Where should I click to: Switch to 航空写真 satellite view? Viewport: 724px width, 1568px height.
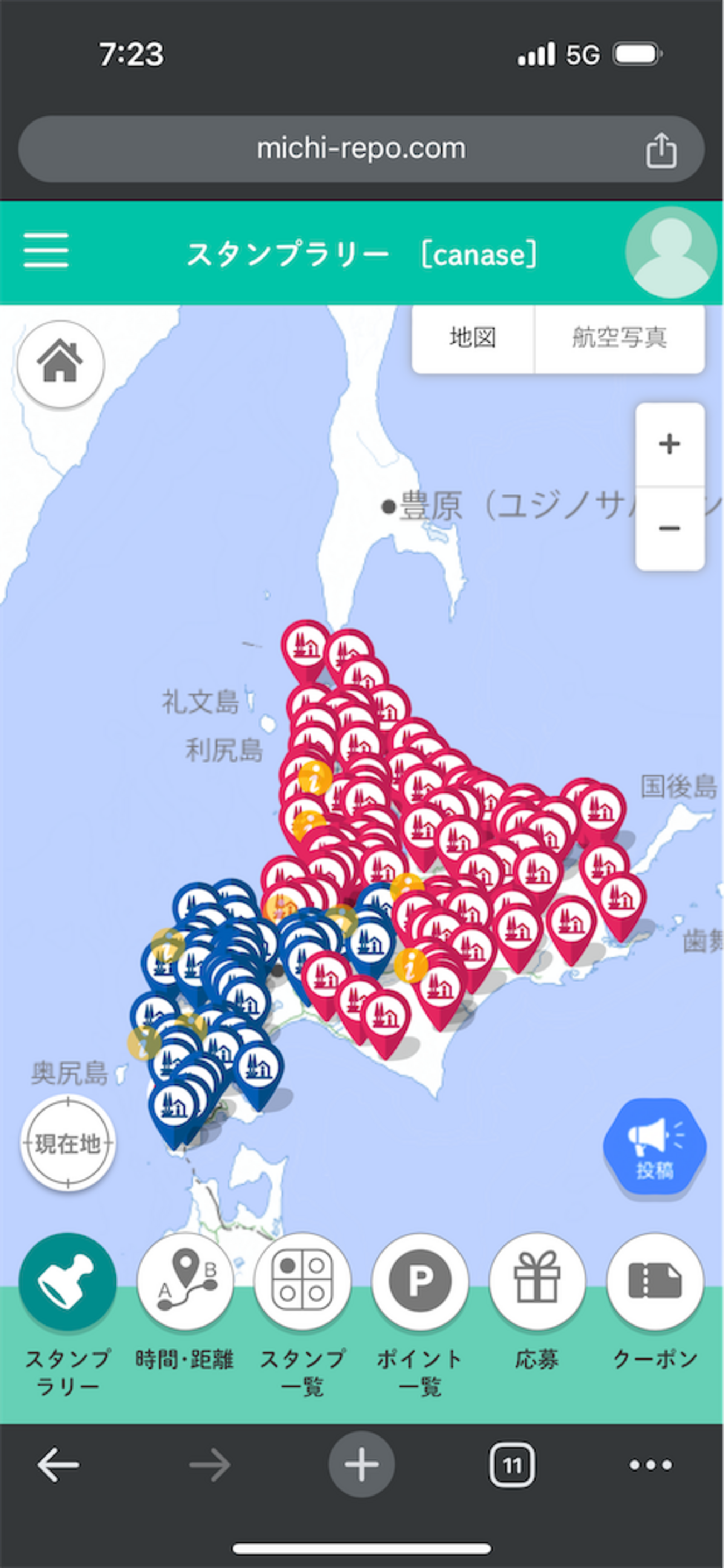[619, 338]
